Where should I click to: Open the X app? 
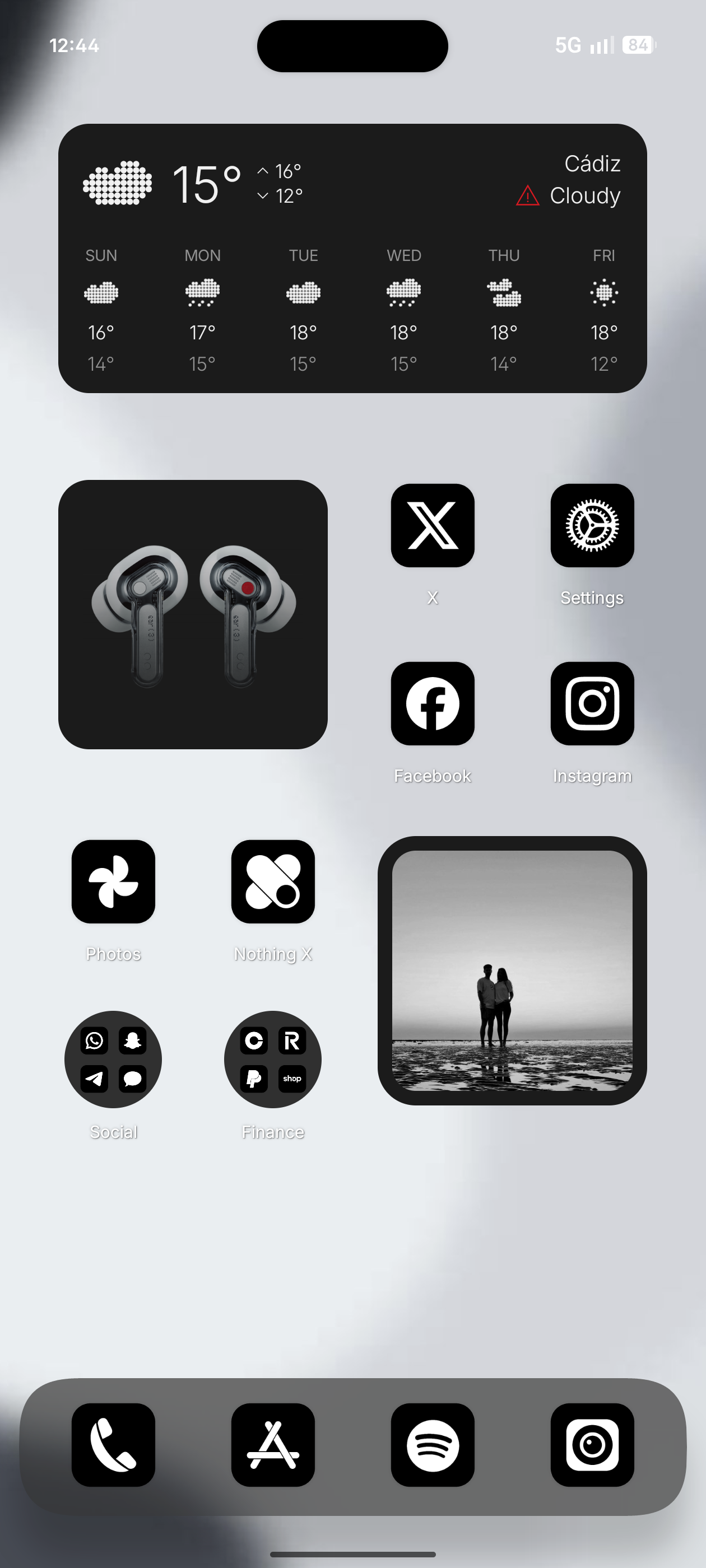(x=433, y=525)
